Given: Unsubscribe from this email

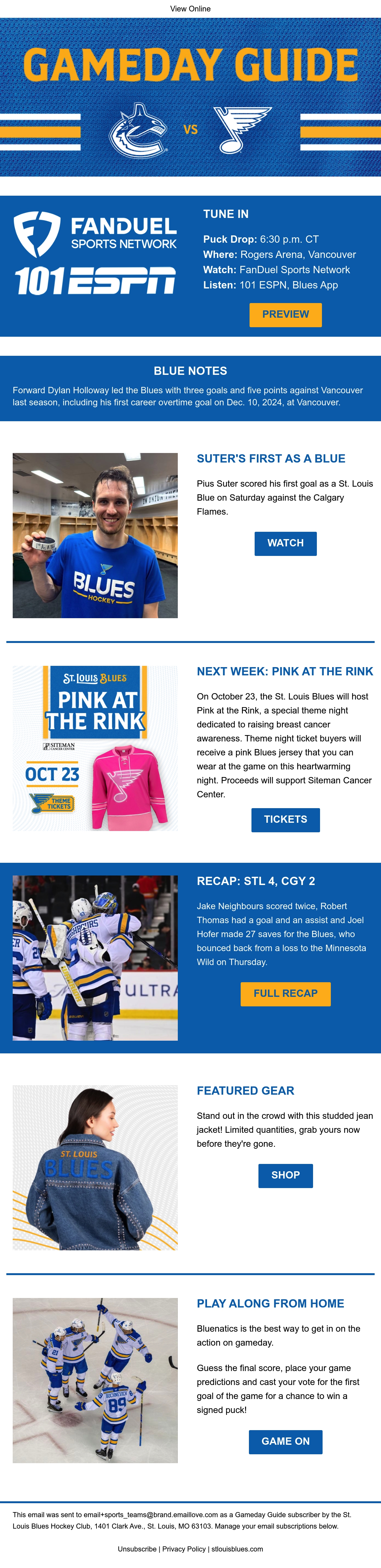Looking at the screenshot, I should (x=137, y=1549).
